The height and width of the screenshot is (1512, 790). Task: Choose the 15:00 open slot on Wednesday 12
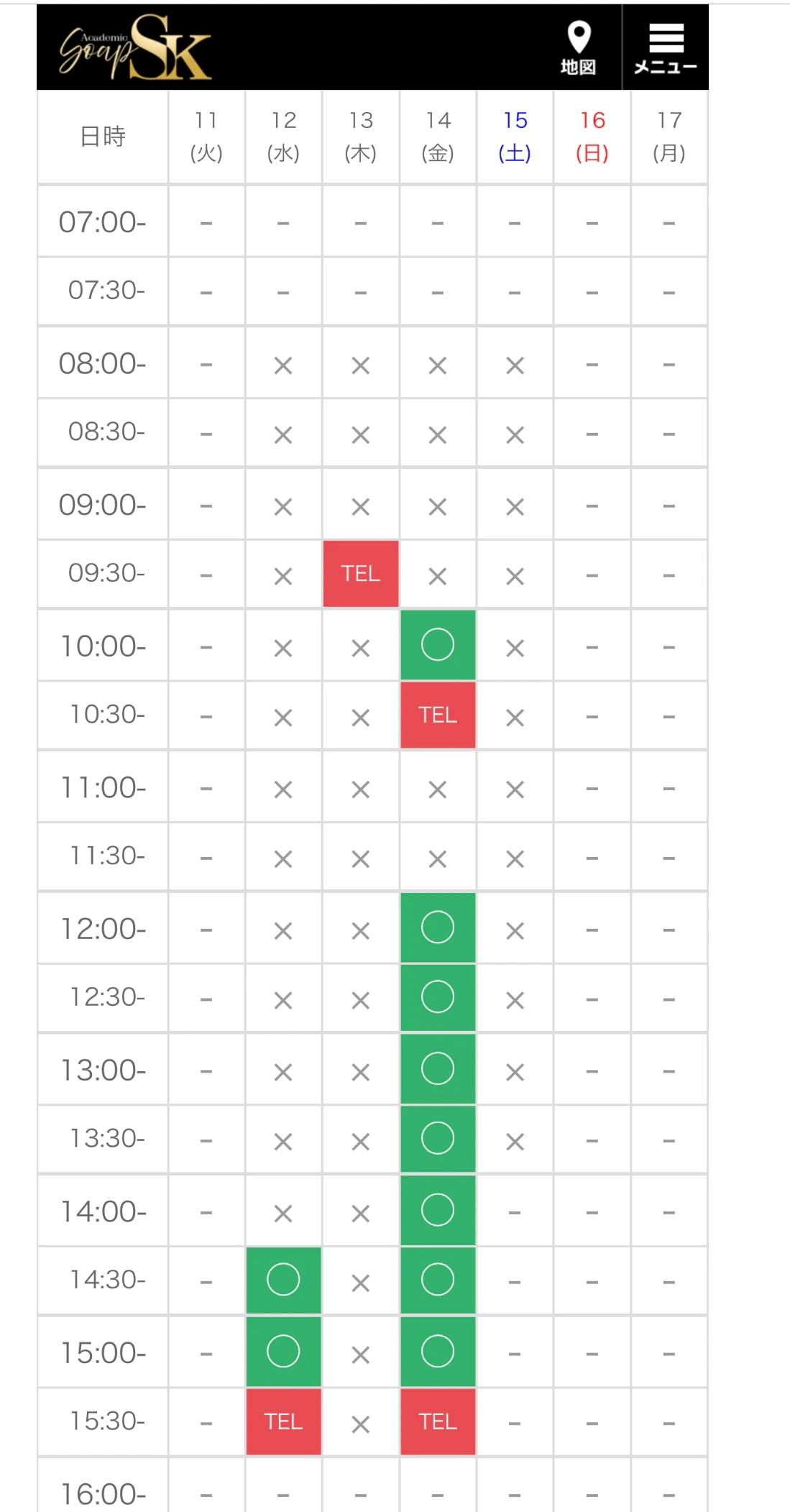[283, 1352]
